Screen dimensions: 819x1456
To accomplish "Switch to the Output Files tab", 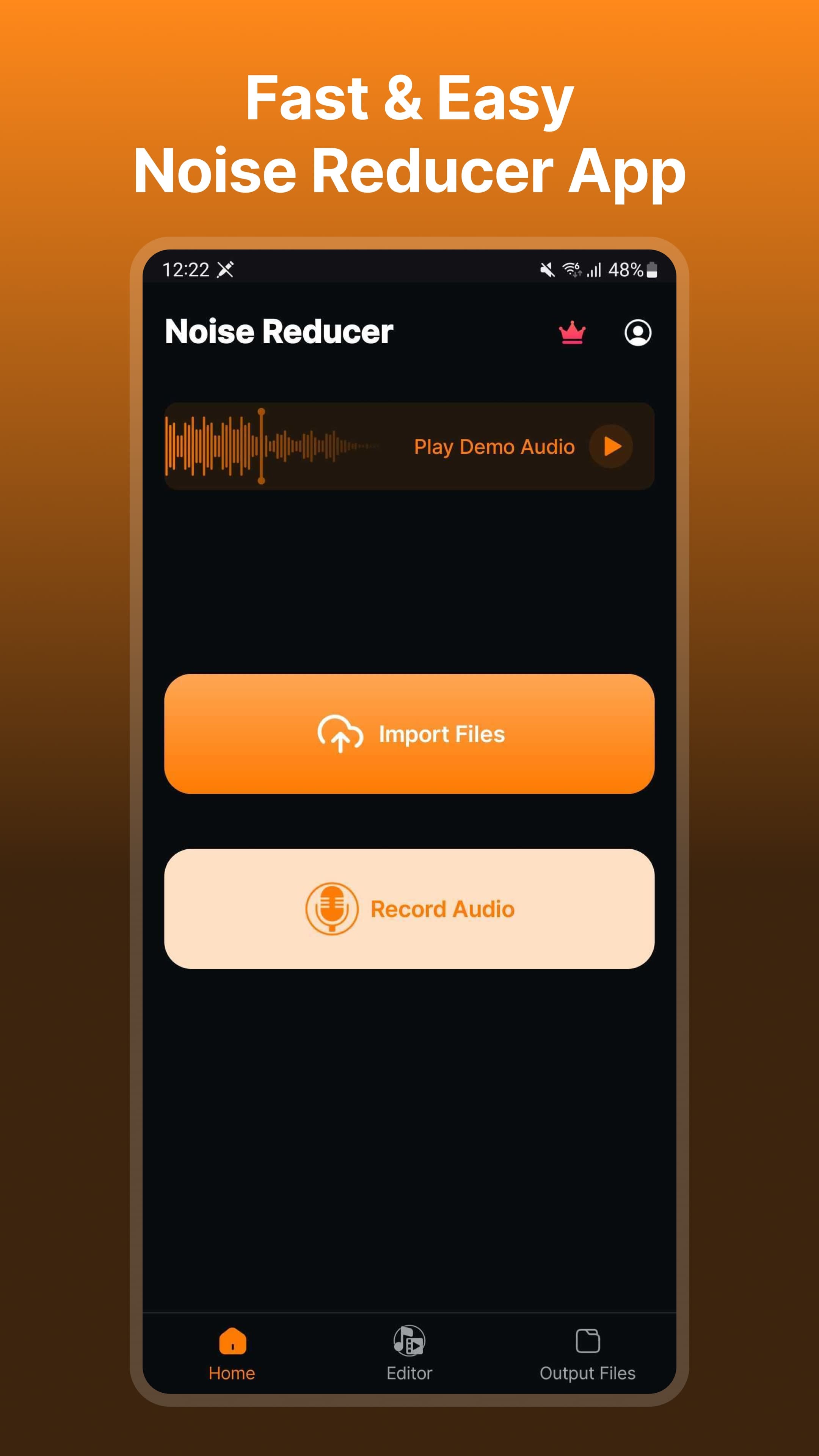I will (588, 1357).
